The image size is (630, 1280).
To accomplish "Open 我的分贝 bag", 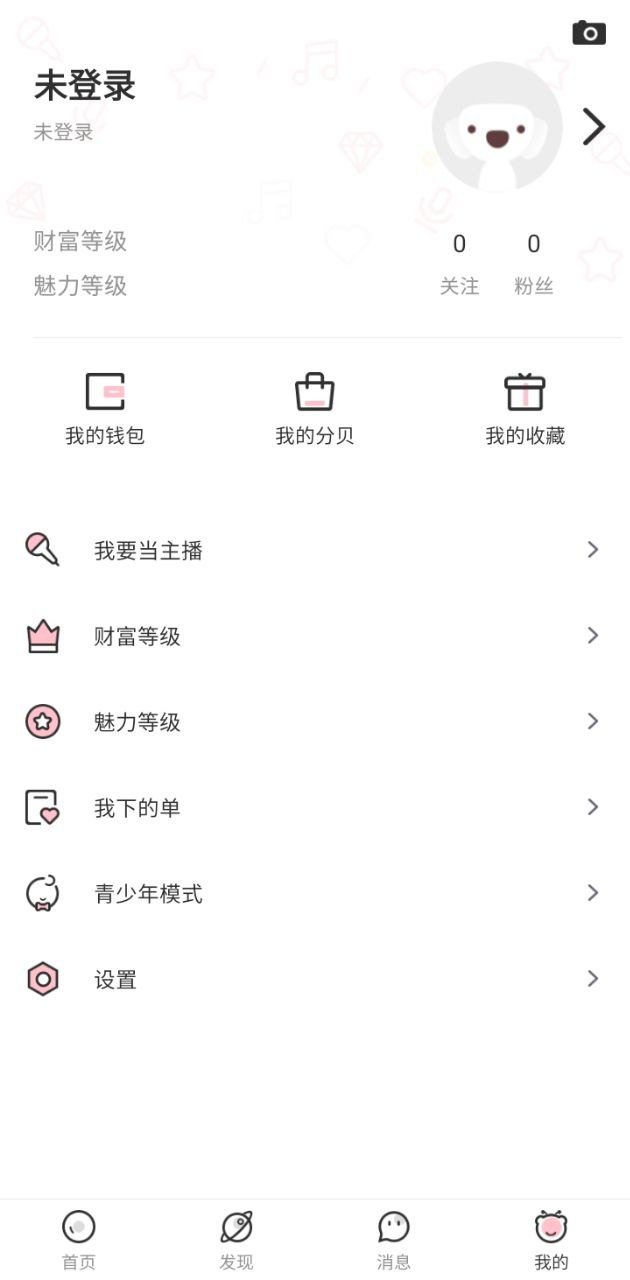I will pyautogui.click(x=315, y=409).
